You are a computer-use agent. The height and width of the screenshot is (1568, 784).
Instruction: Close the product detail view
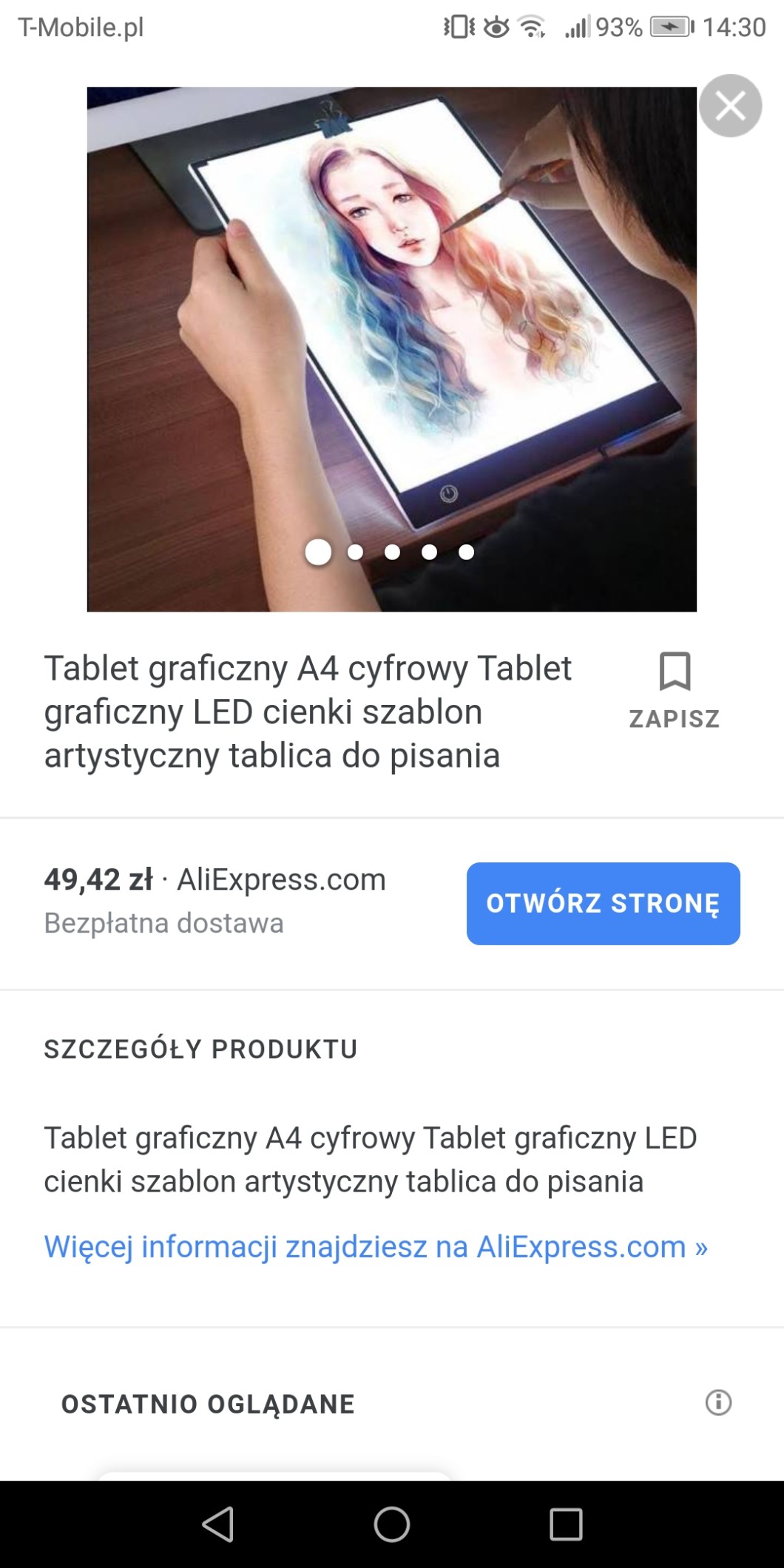pos(730,106)
